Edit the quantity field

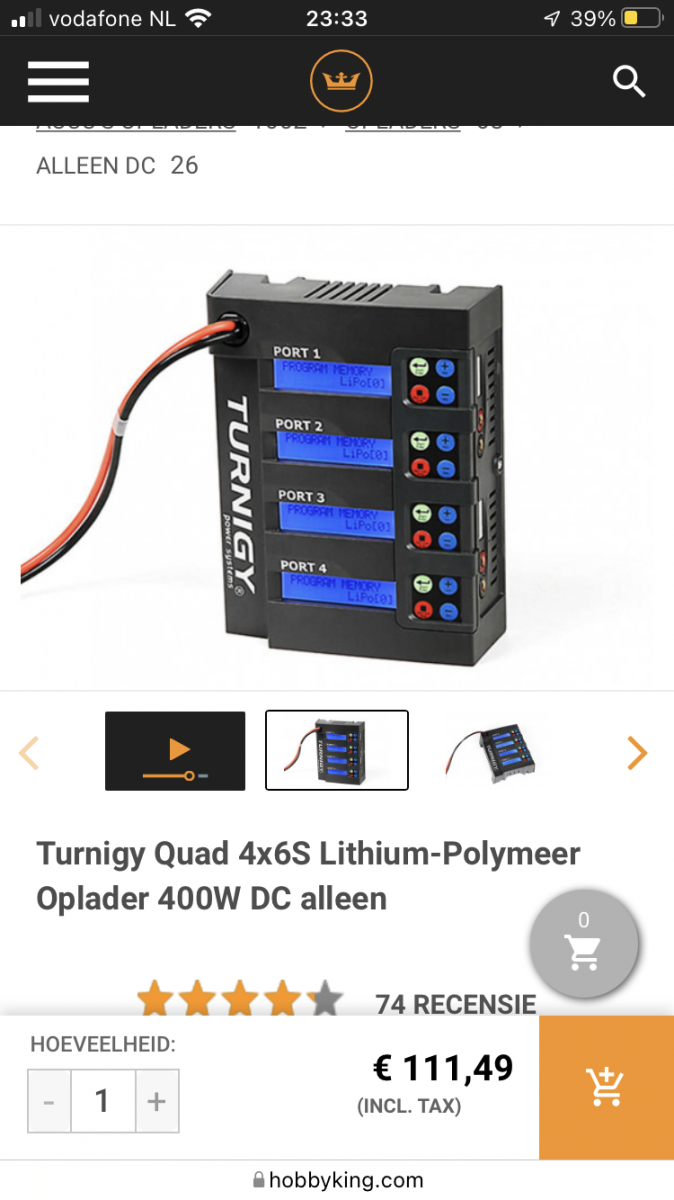coord(102,1101)
